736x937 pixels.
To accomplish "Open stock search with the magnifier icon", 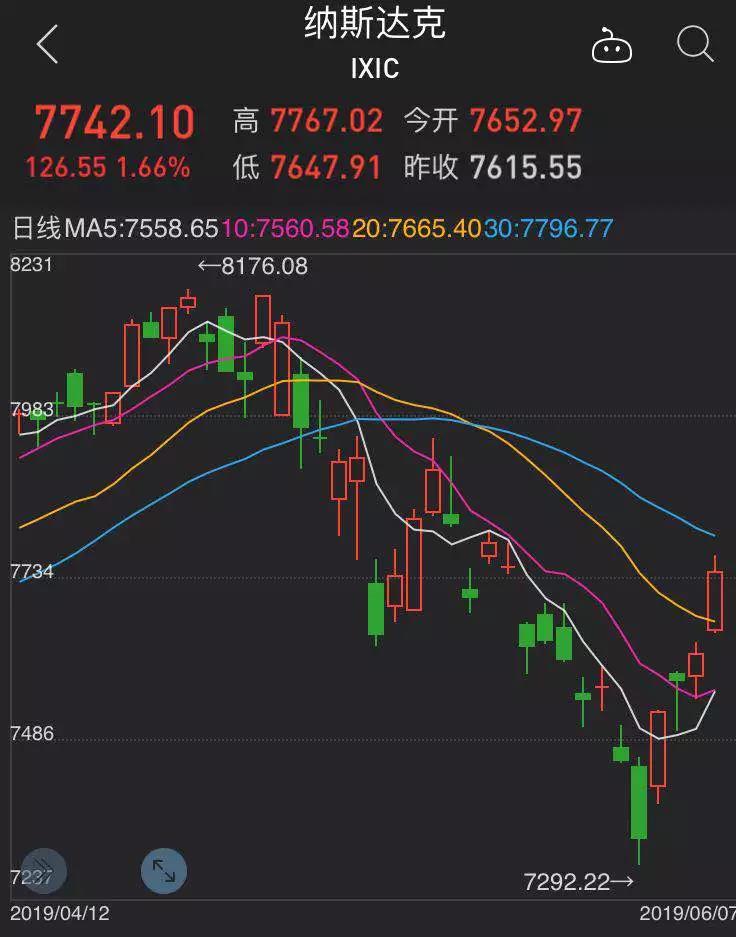I will (694, 45).
